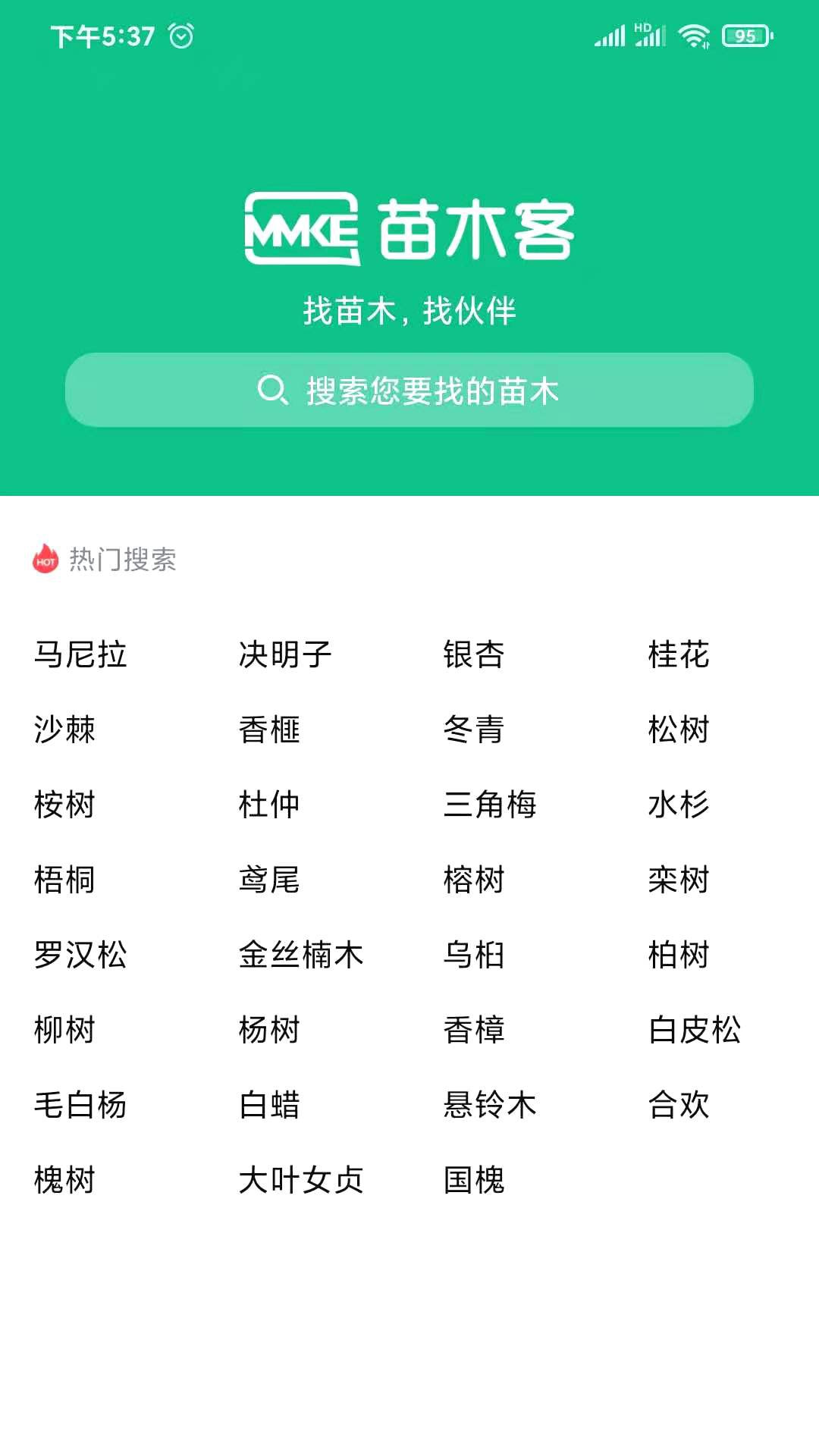Pick 香榧 from hot searches
This screenshot has height=1456, width=819.
click(269, 730)
